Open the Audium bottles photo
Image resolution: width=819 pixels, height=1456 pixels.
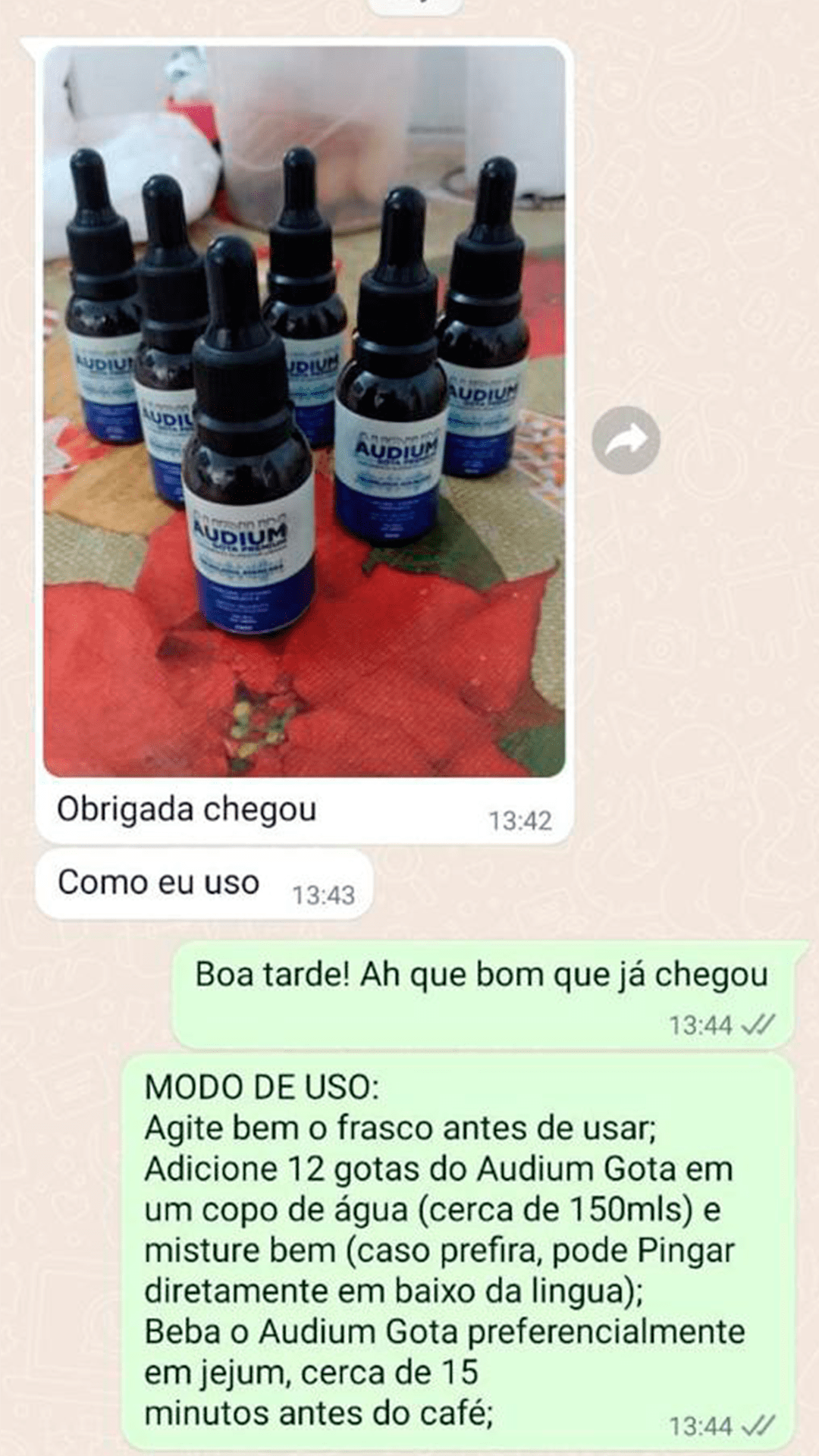[x=304, y=411]
